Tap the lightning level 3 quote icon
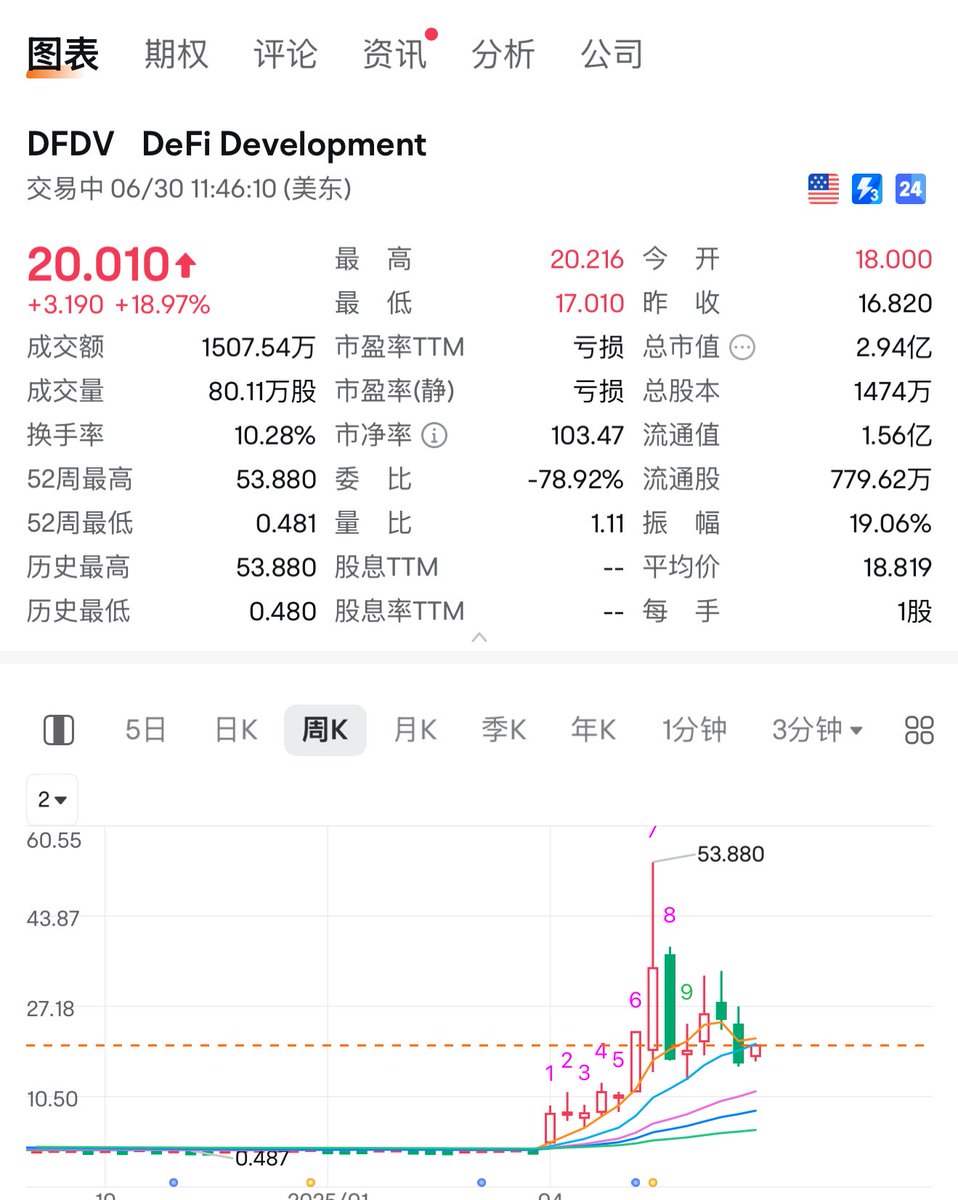Viewport: 958px width, 1200px height. 866,189
